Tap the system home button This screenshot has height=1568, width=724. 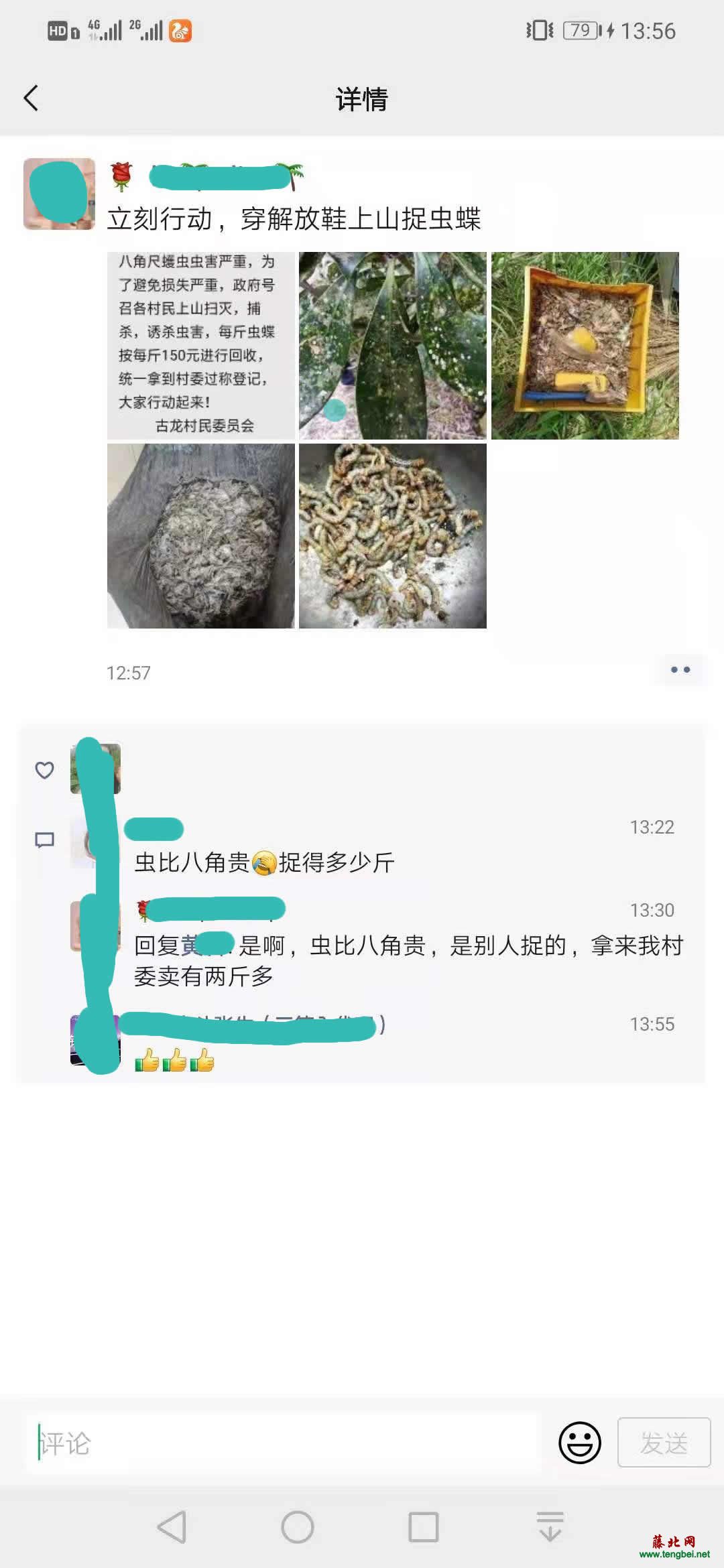tap(297, 1527)
